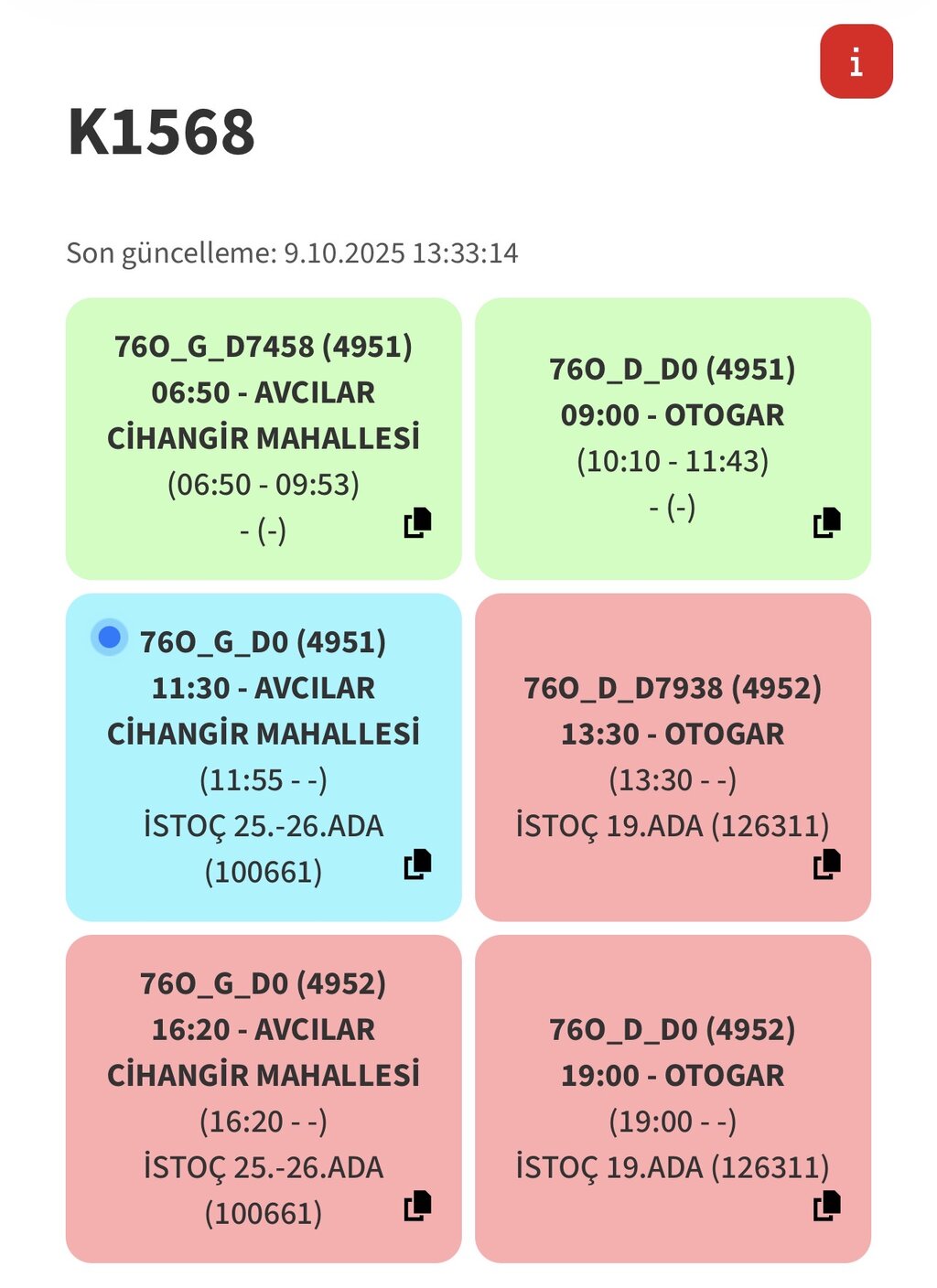Screen dimensions: 937x1288
Task: Copy the 76O_D_D7938 13:30 Otogar trip
Action: point(826,864)
